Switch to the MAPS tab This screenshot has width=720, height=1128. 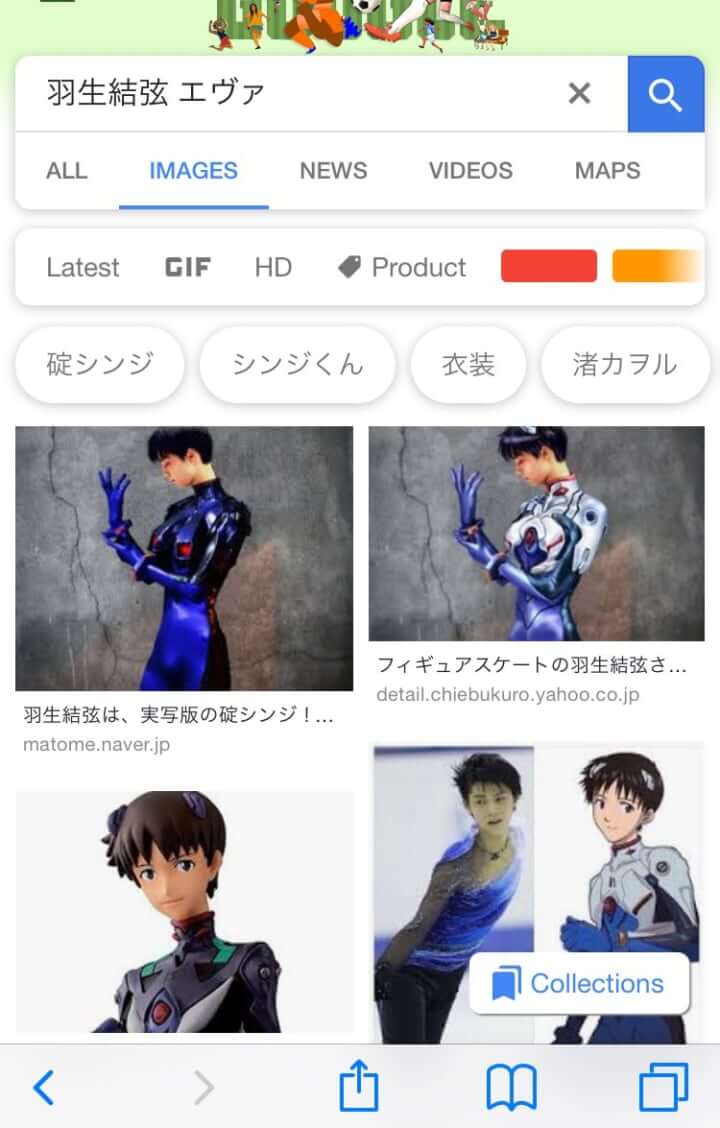click(x=607, y=171)
